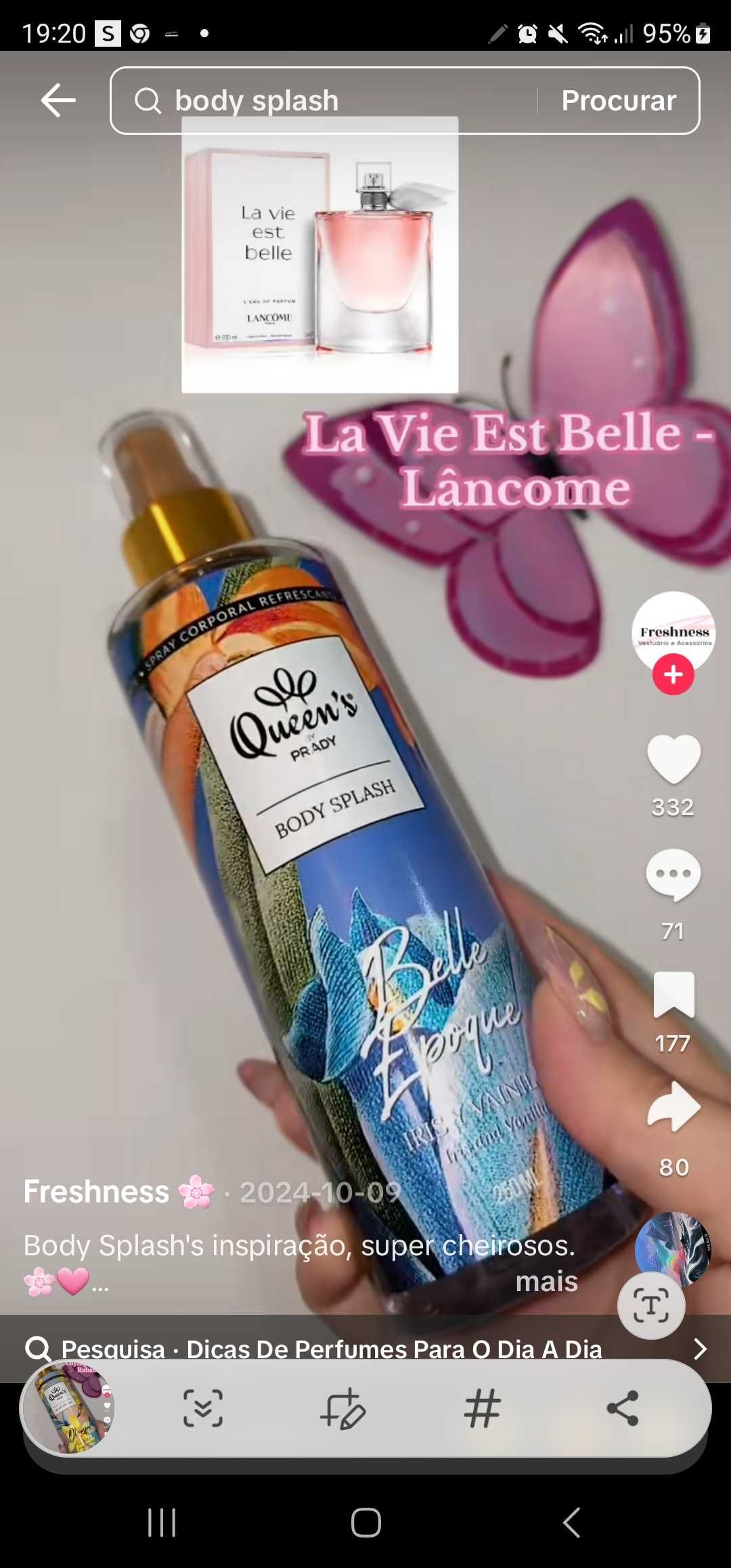Image resolution: width=731 pixels, height=1568 pixels.
Task: Open the Freshness username link
Action: coord(96,1192)
